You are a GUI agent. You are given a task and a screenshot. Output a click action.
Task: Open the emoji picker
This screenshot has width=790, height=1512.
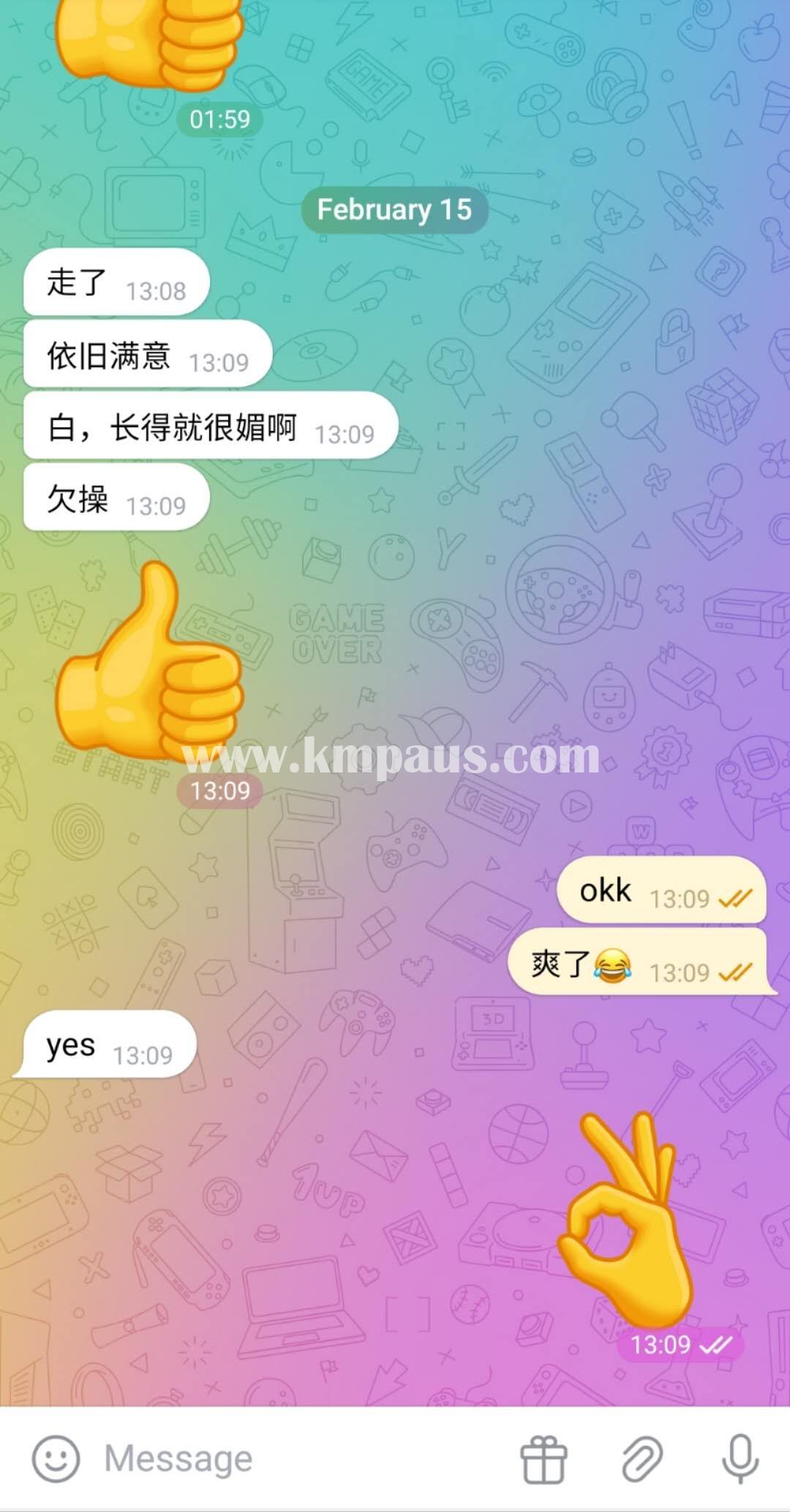coord(56,1459)
